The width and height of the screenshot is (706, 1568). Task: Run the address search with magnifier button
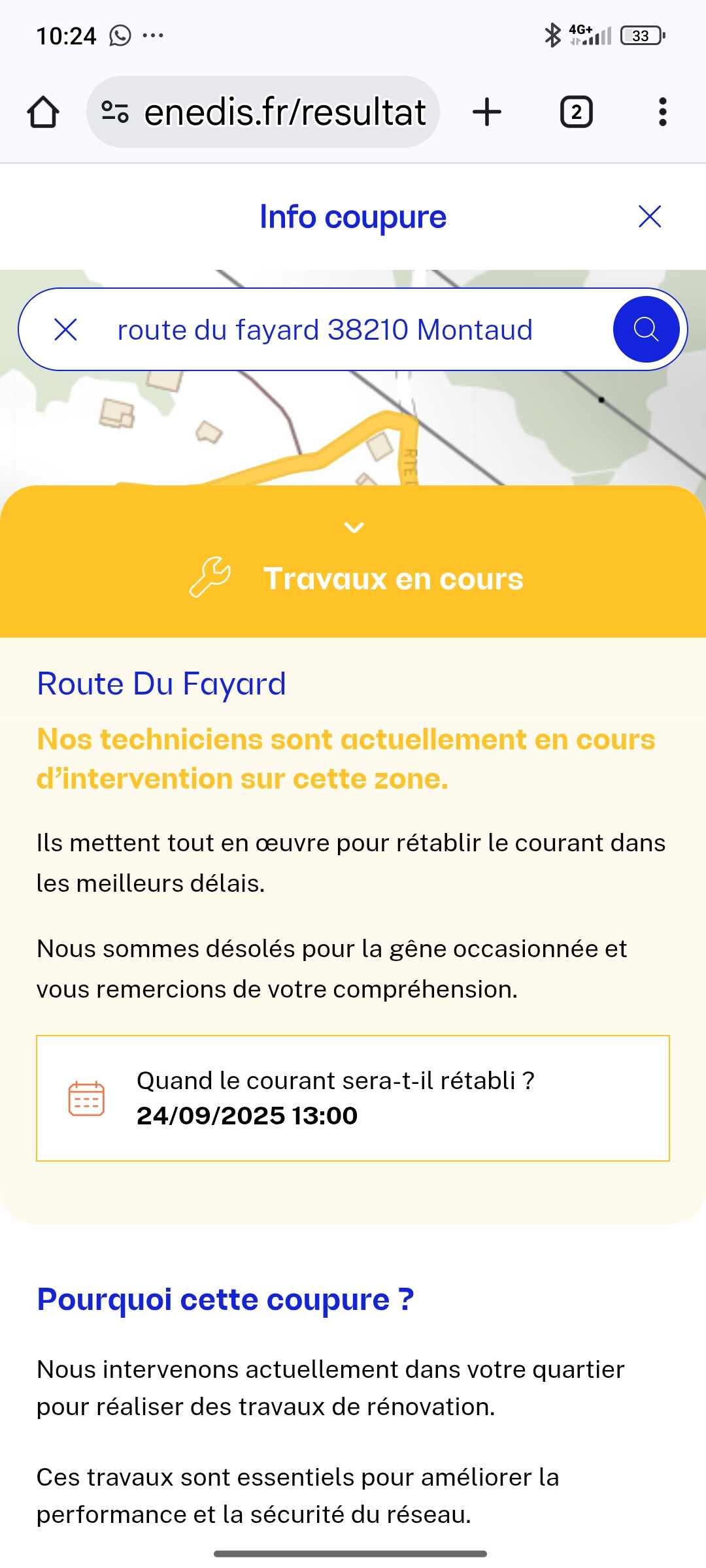click(646, 329)
